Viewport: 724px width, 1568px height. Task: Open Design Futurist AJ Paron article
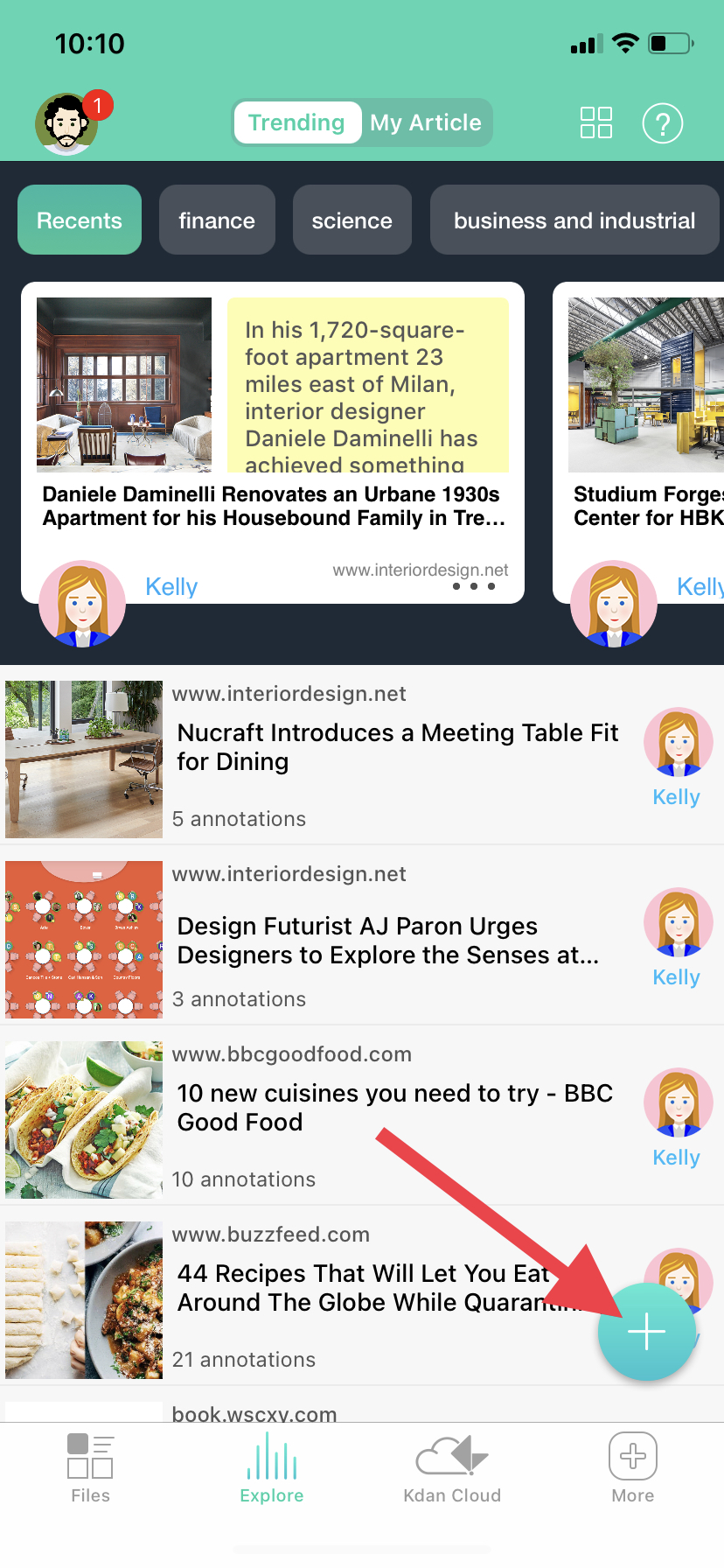click(x=387, y=941)
